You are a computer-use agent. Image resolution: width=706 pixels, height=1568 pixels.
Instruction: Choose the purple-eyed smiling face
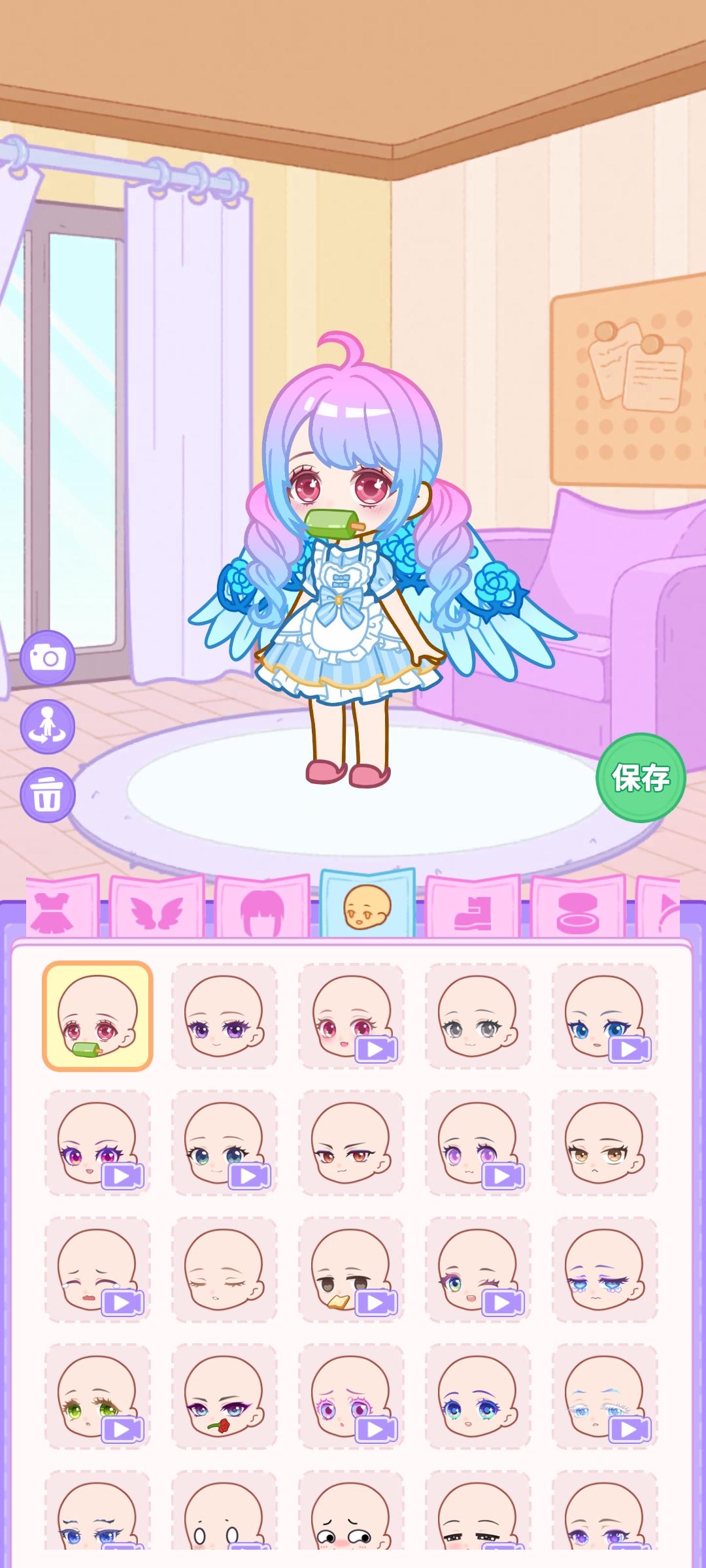tap(224, 1018)
